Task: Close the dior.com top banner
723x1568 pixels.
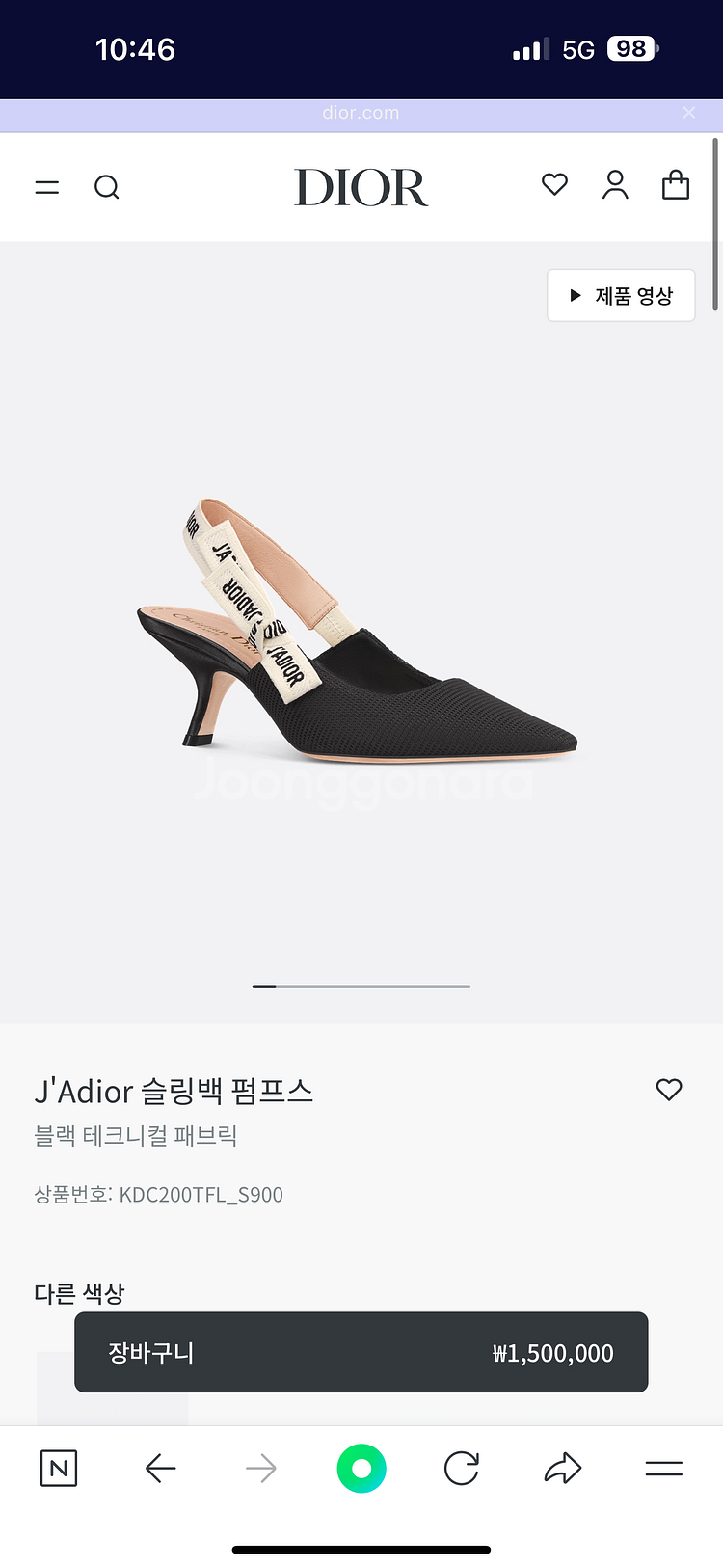Action: 689,113
